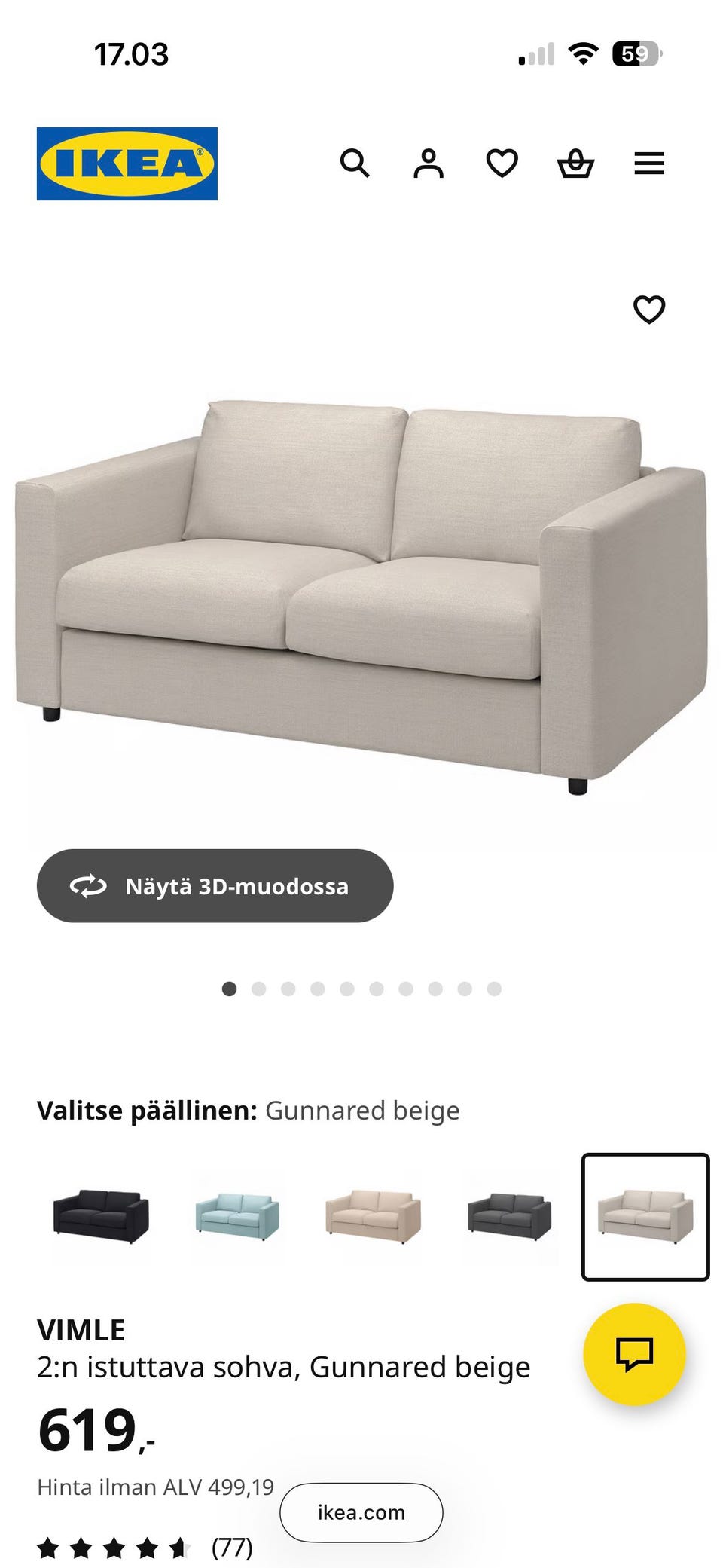Save VIMLE sofa to favorites
The width and height of the screenshot is (723, 1568).
[648, 309]
